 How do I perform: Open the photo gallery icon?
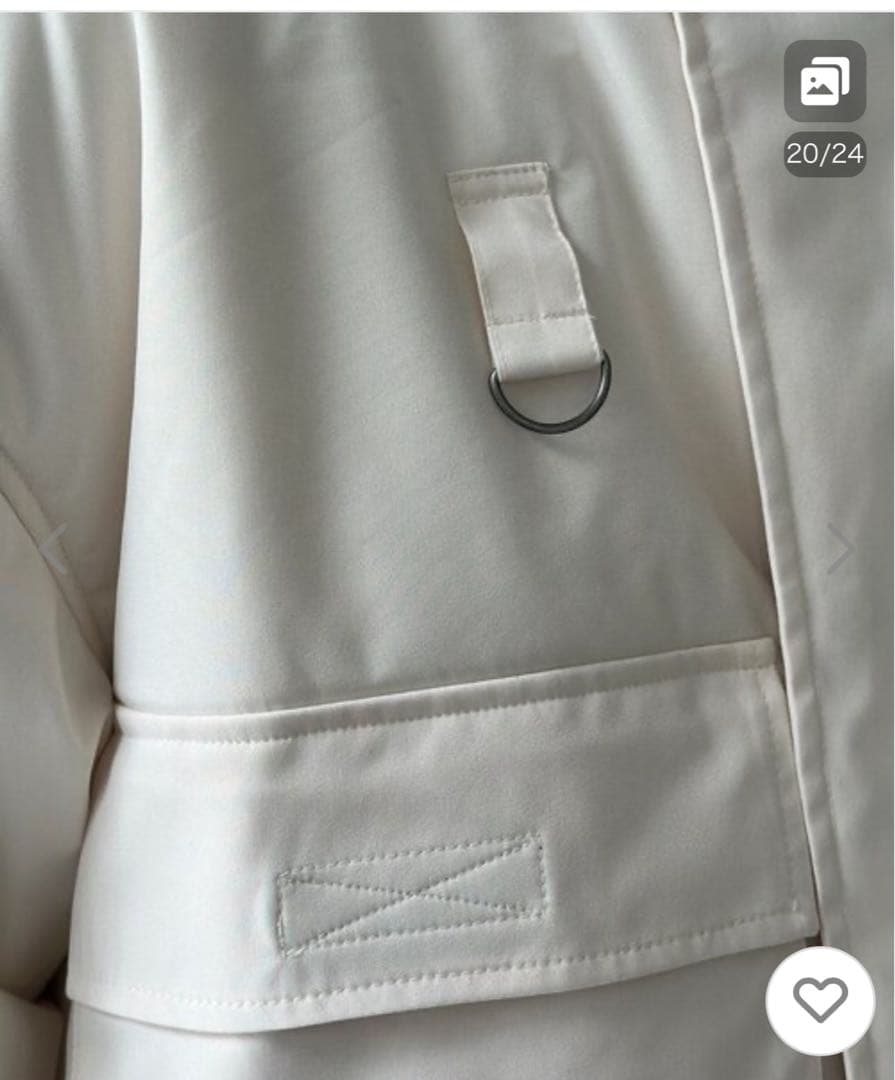[x=824, y=82]
